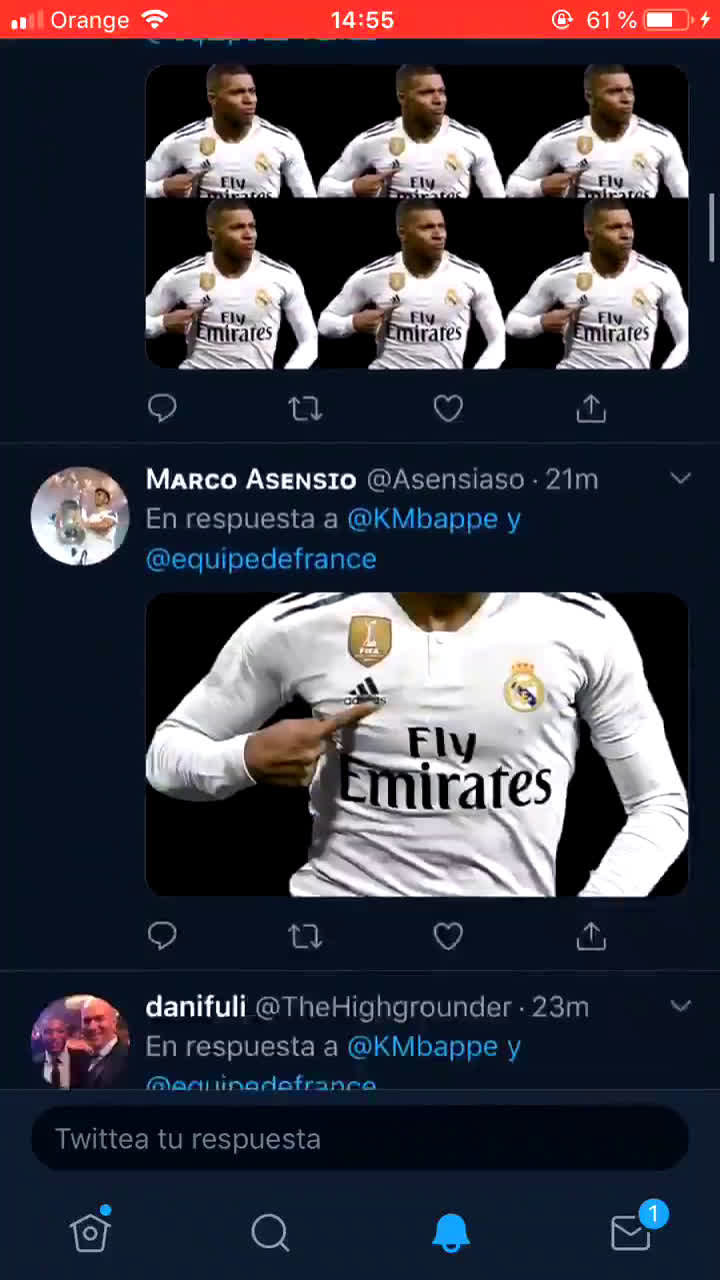View the image in Marco Asensio's tweet

click(x=417, y=744)
